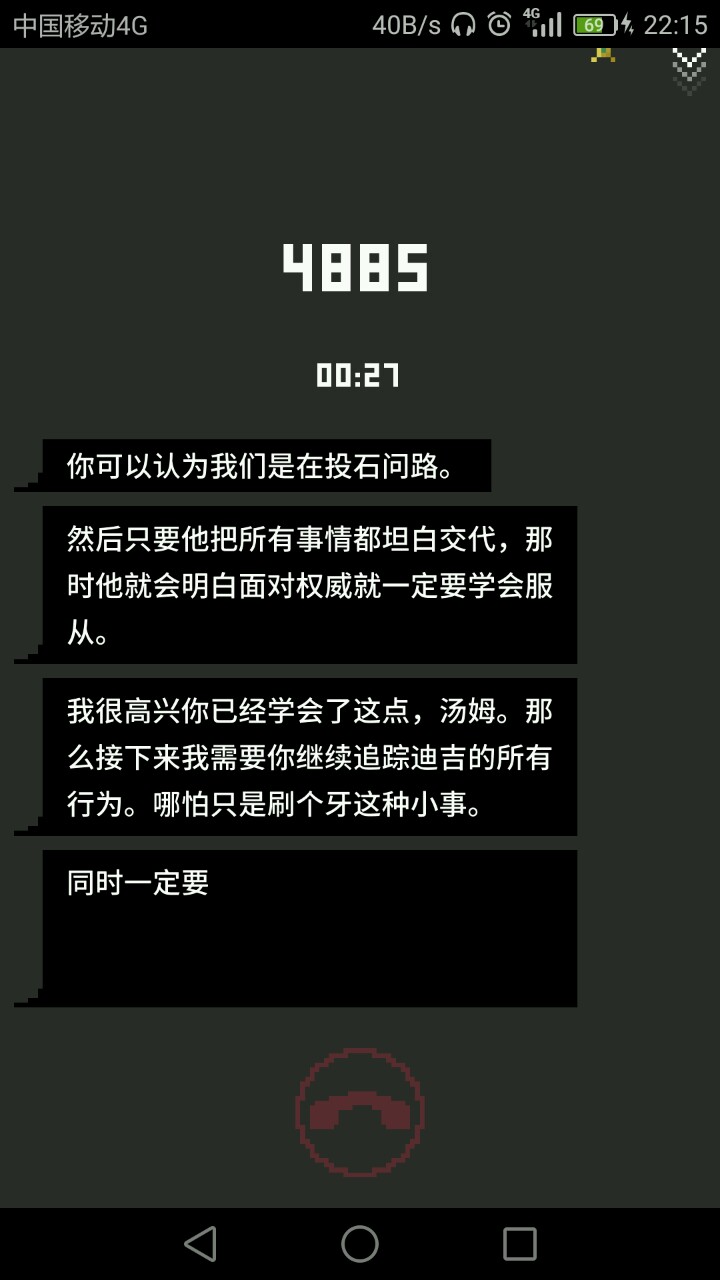Go back using the system navigation bar
Viewport: 720px width, 1280px height.
pos(200,1244)
